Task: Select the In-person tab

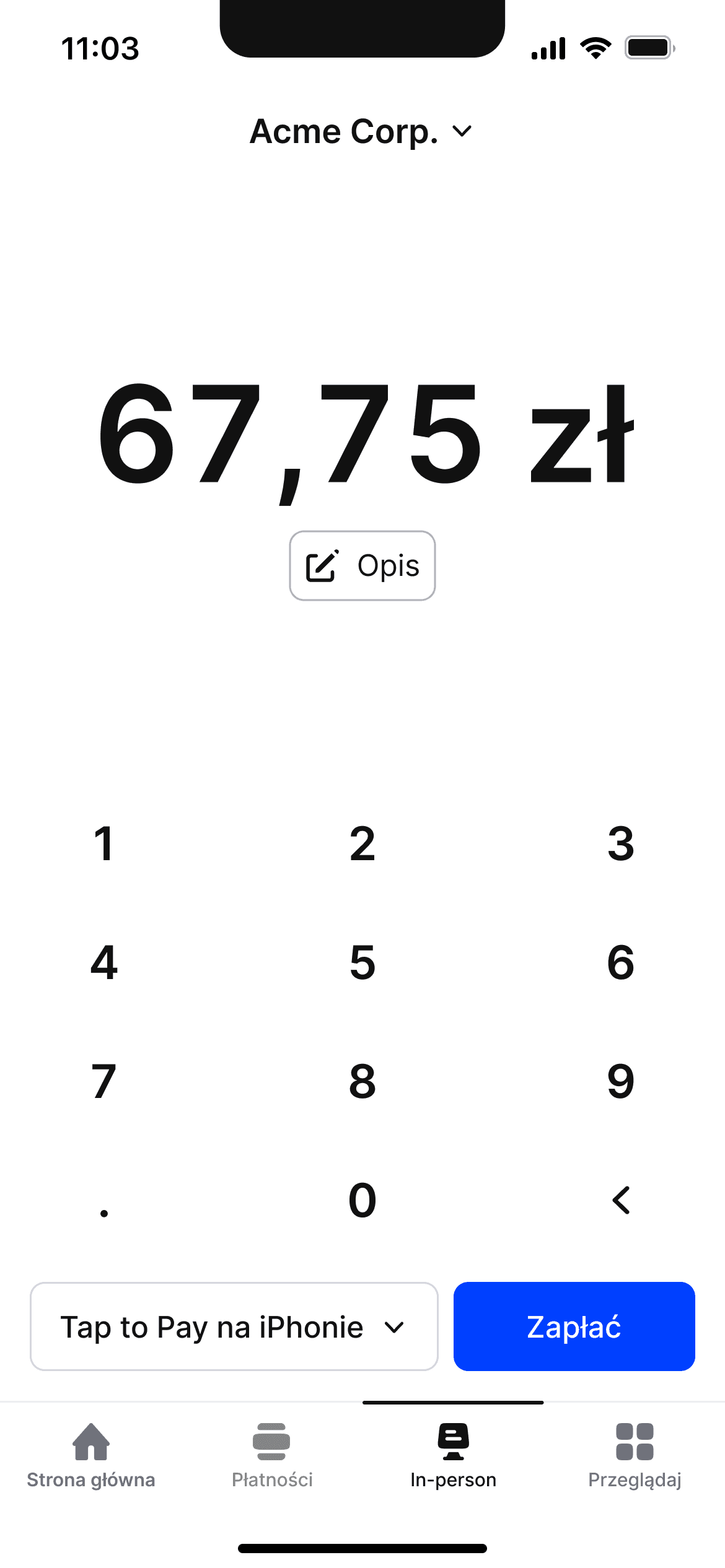Action: tap(454, 1456)
